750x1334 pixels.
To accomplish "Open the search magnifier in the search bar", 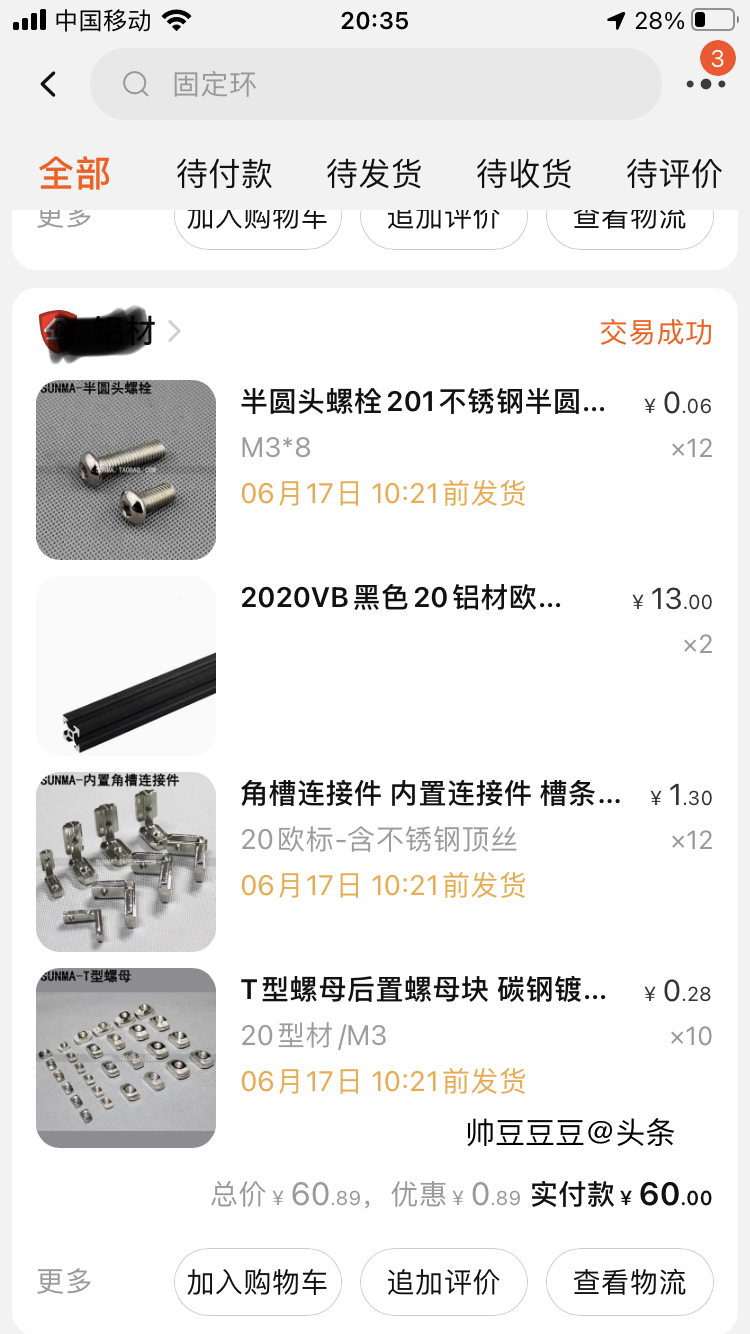I will coord(135,84).
